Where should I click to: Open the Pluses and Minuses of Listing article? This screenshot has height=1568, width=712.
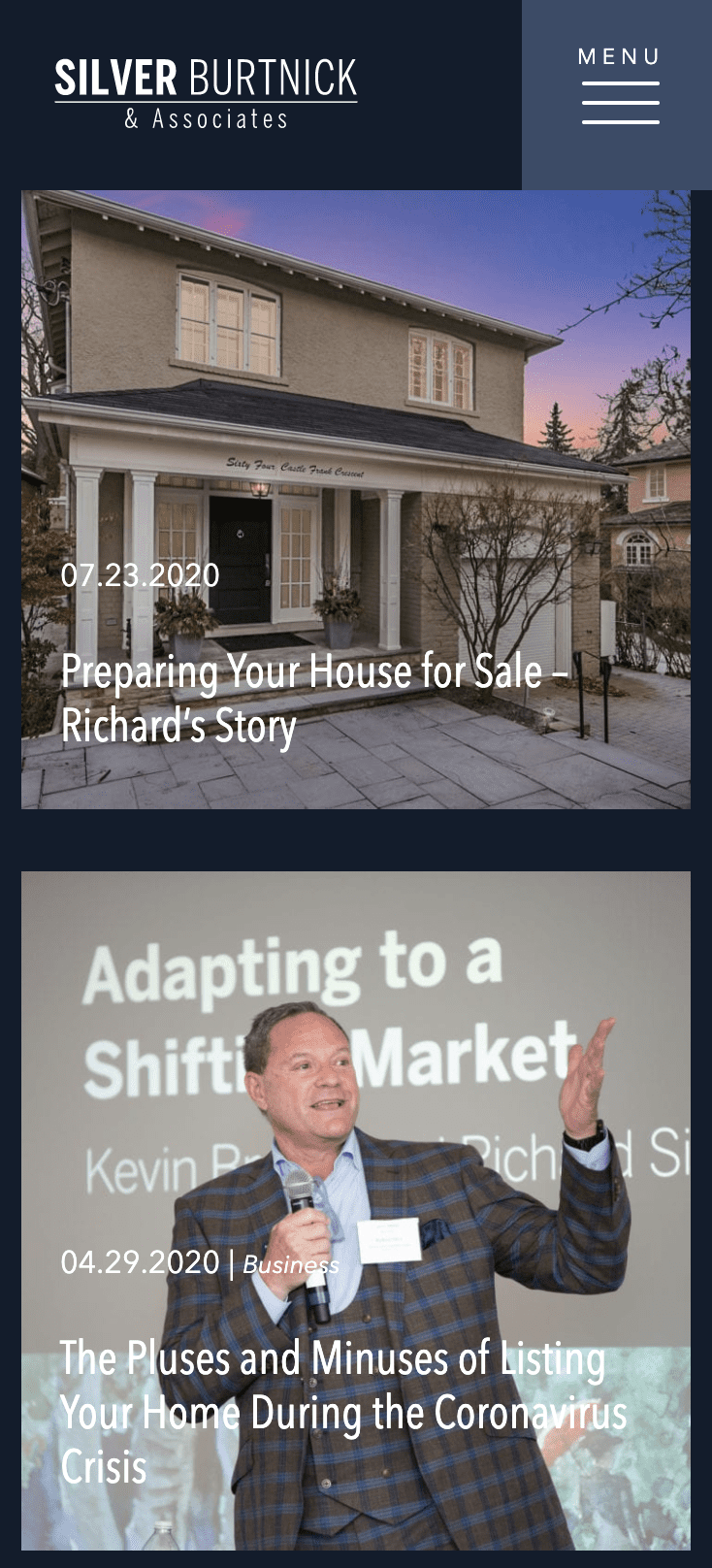[341, 1412]
